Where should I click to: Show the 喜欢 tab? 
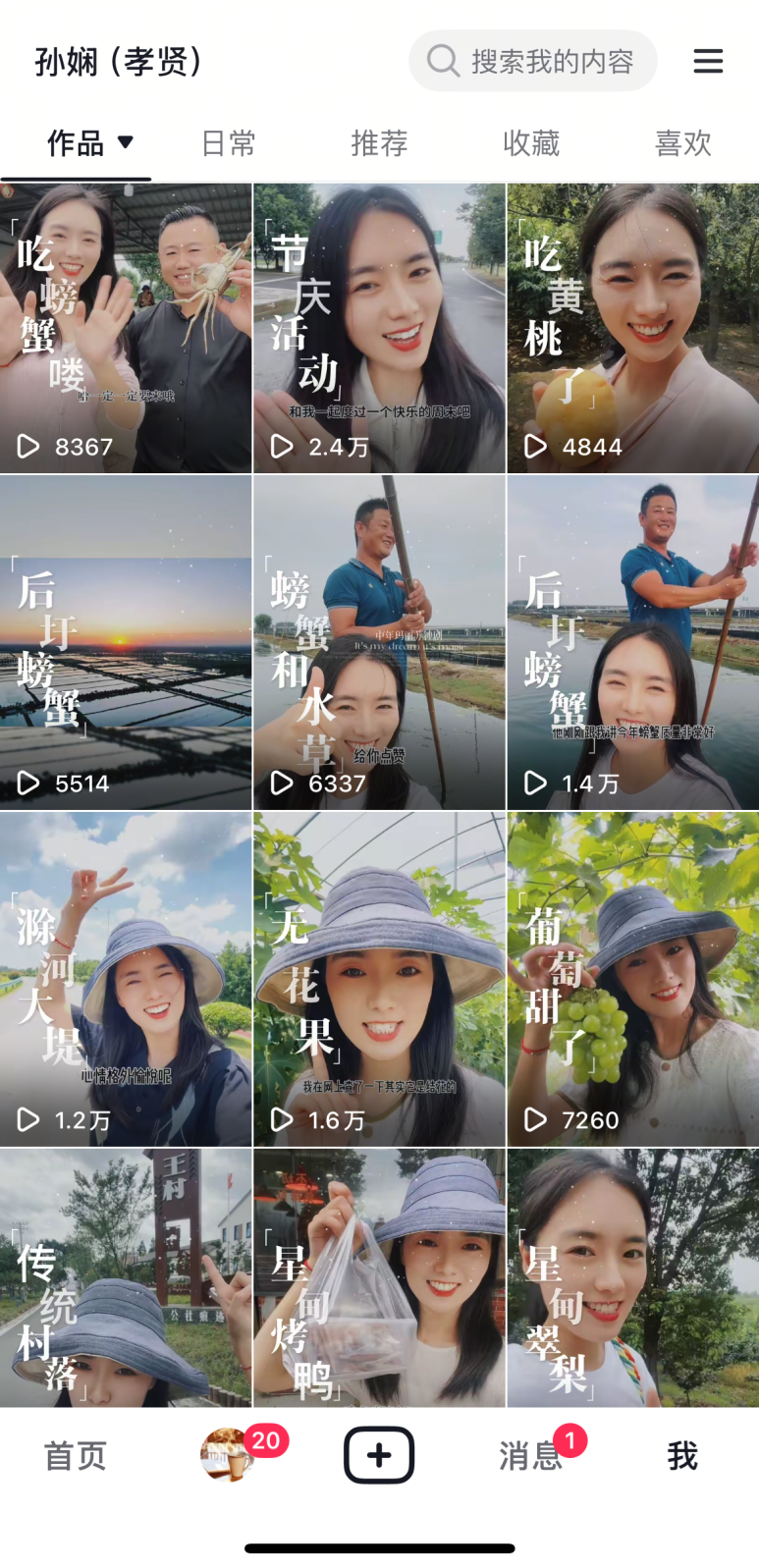pos(682,143)
